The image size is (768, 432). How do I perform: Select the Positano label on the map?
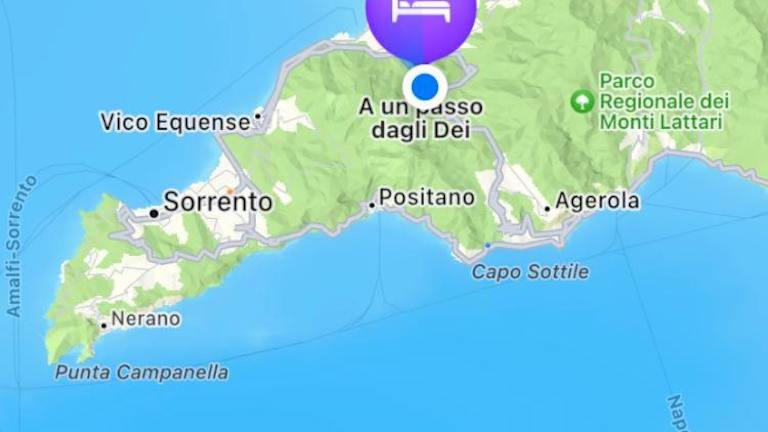click(428, 198)
